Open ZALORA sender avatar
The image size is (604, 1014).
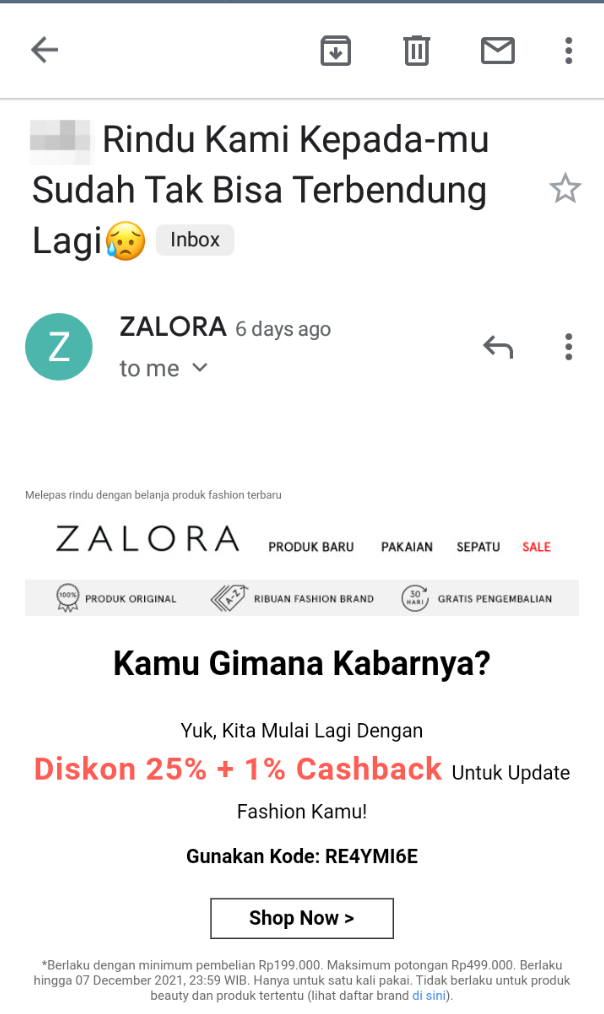(x=59, y=347)
